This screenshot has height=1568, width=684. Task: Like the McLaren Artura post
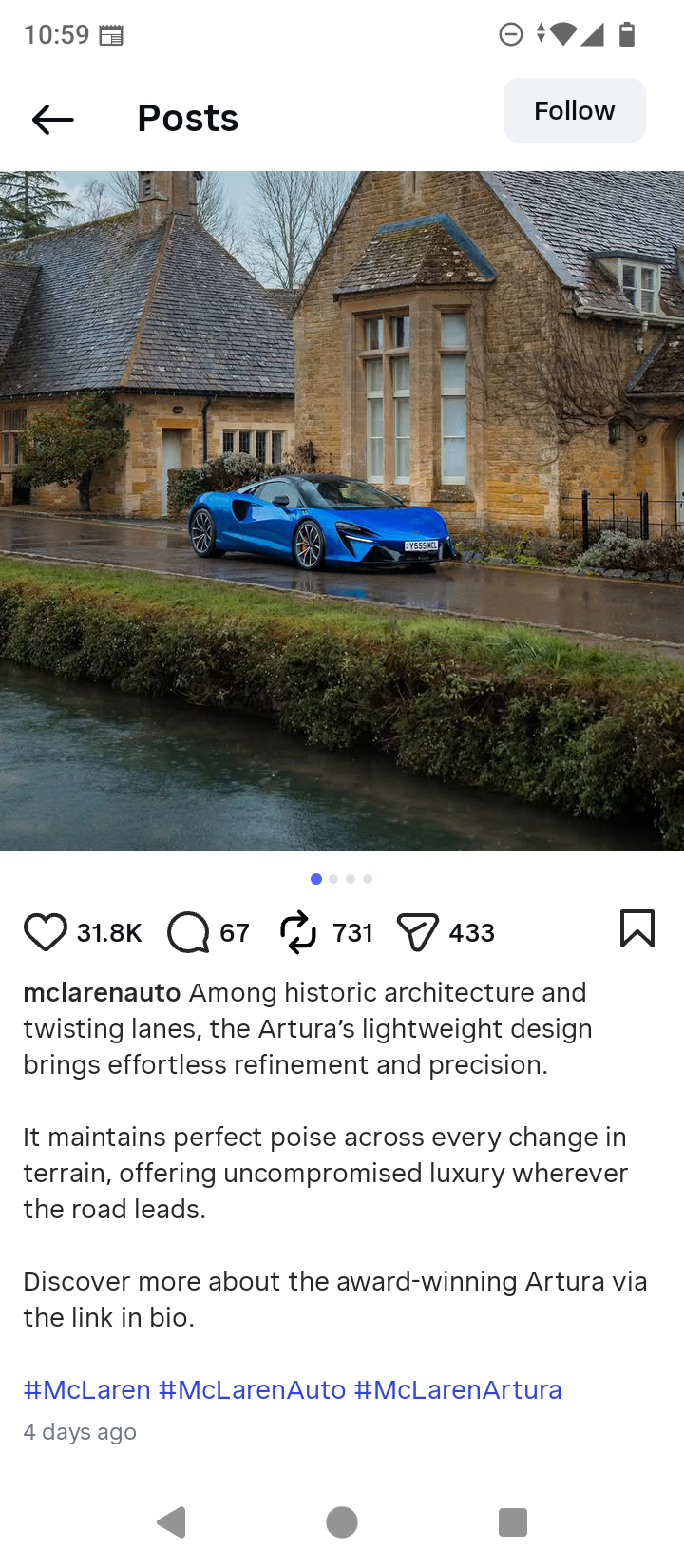[x=46, y=932]
